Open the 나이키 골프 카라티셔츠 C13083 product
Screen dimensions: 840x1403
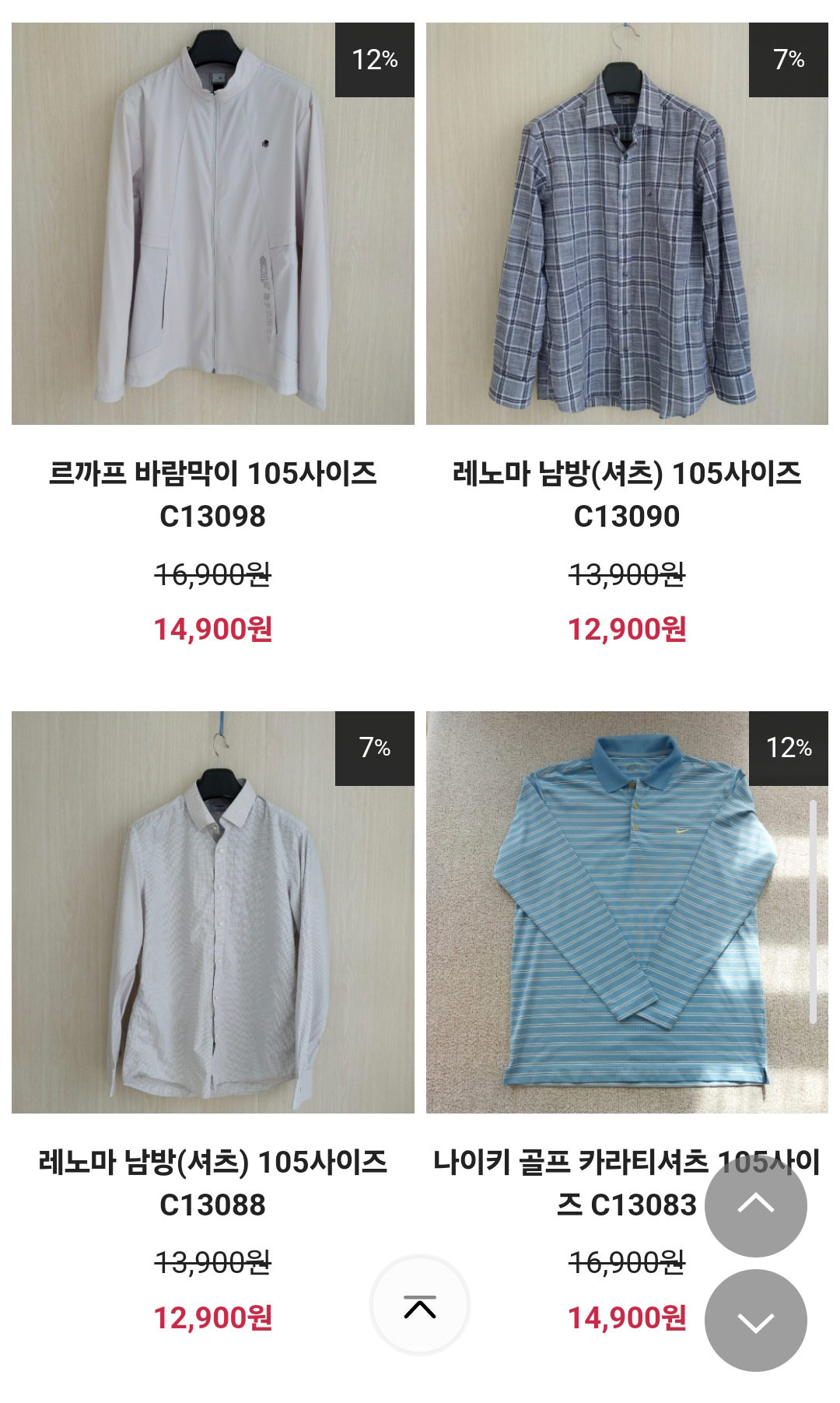click(x=627, y=912)
